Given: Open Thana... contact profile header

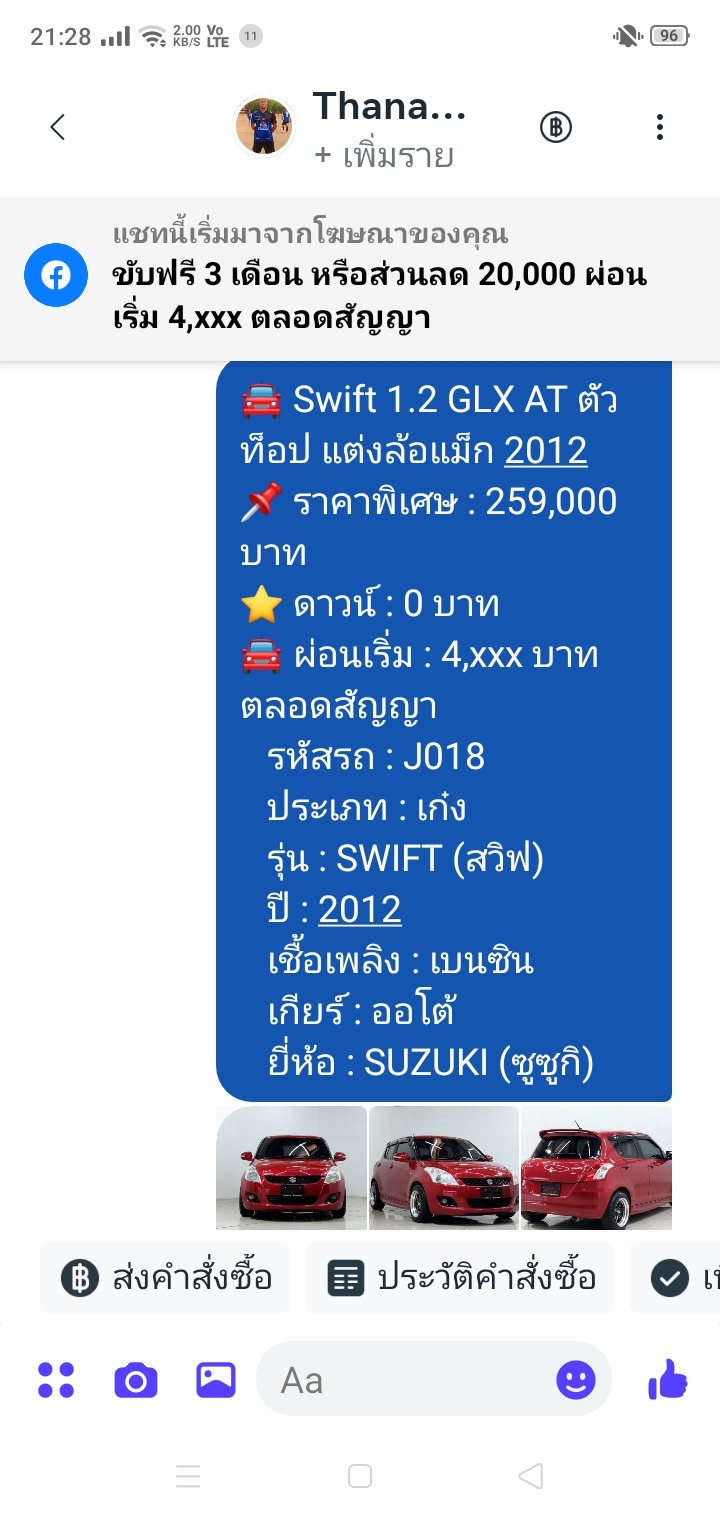Looking at the screenshot, I should point(350,129).
